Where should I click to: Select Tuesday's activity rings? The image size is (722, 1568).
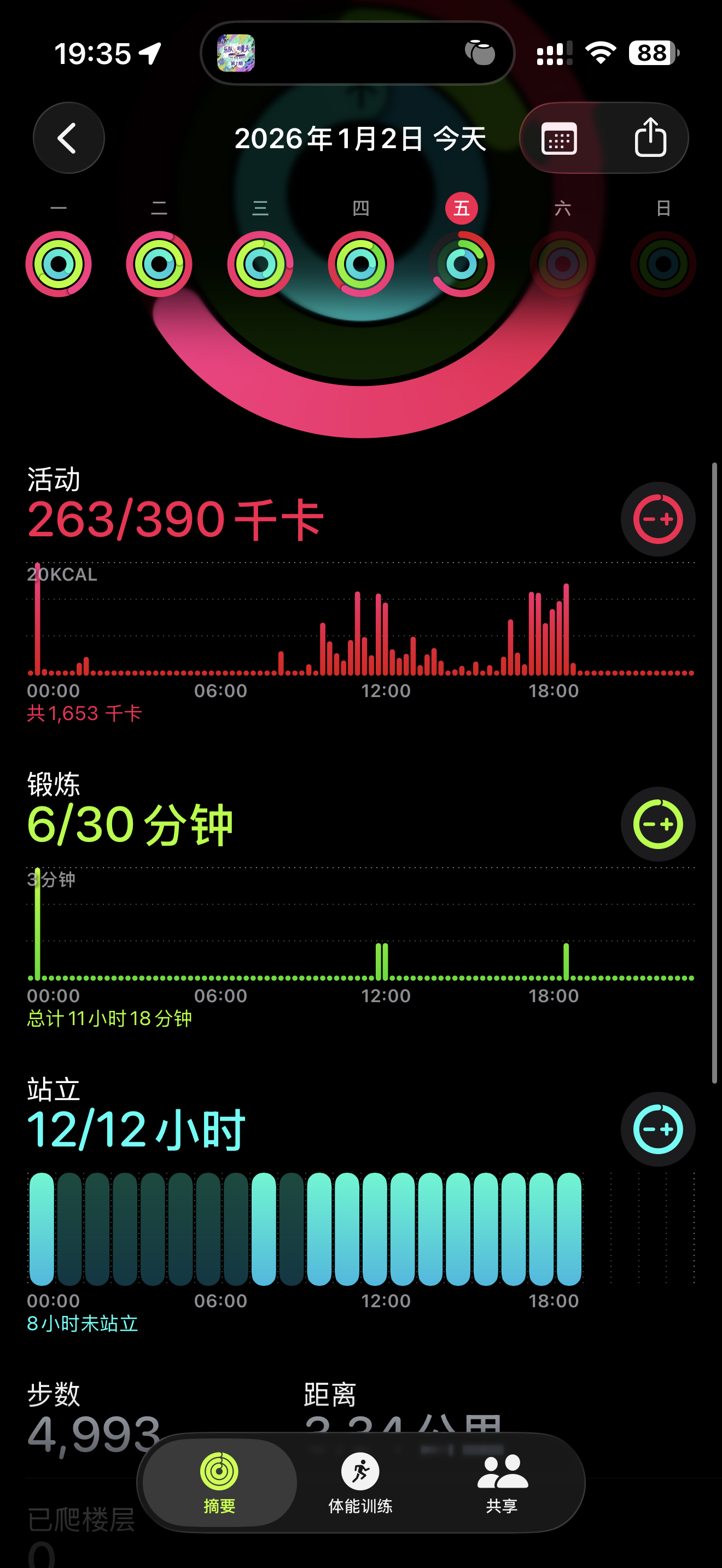point(159,264)
